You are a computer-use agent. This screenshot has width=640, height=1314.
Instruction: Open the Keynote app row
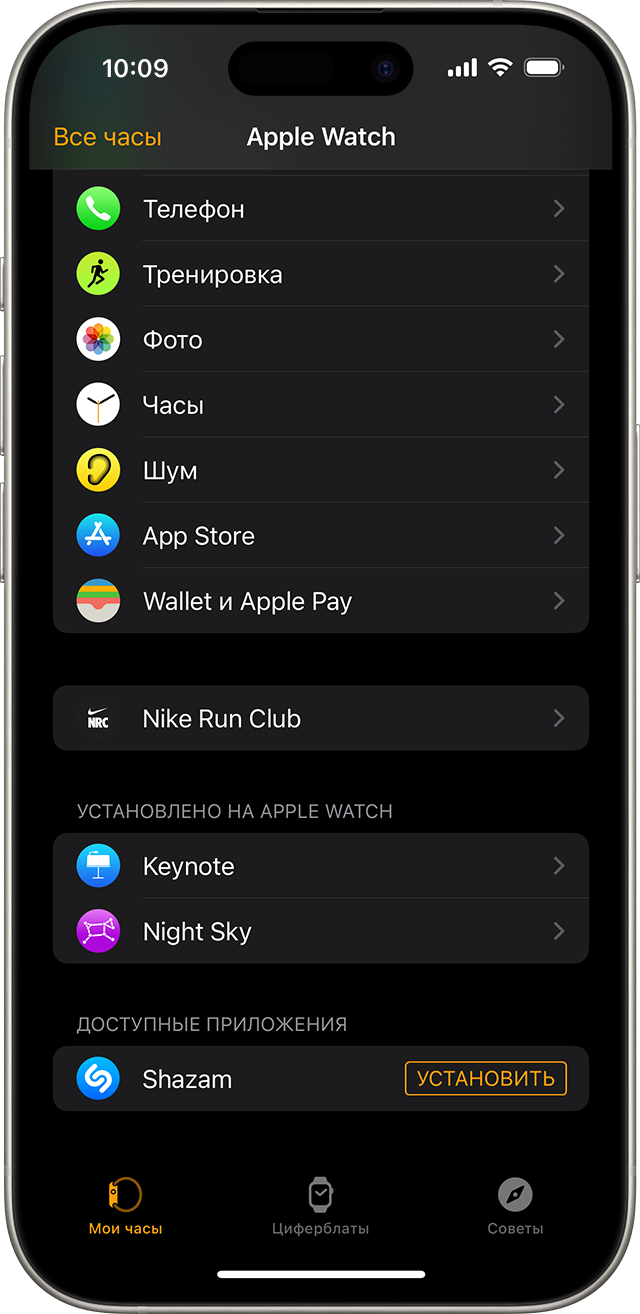320,866
